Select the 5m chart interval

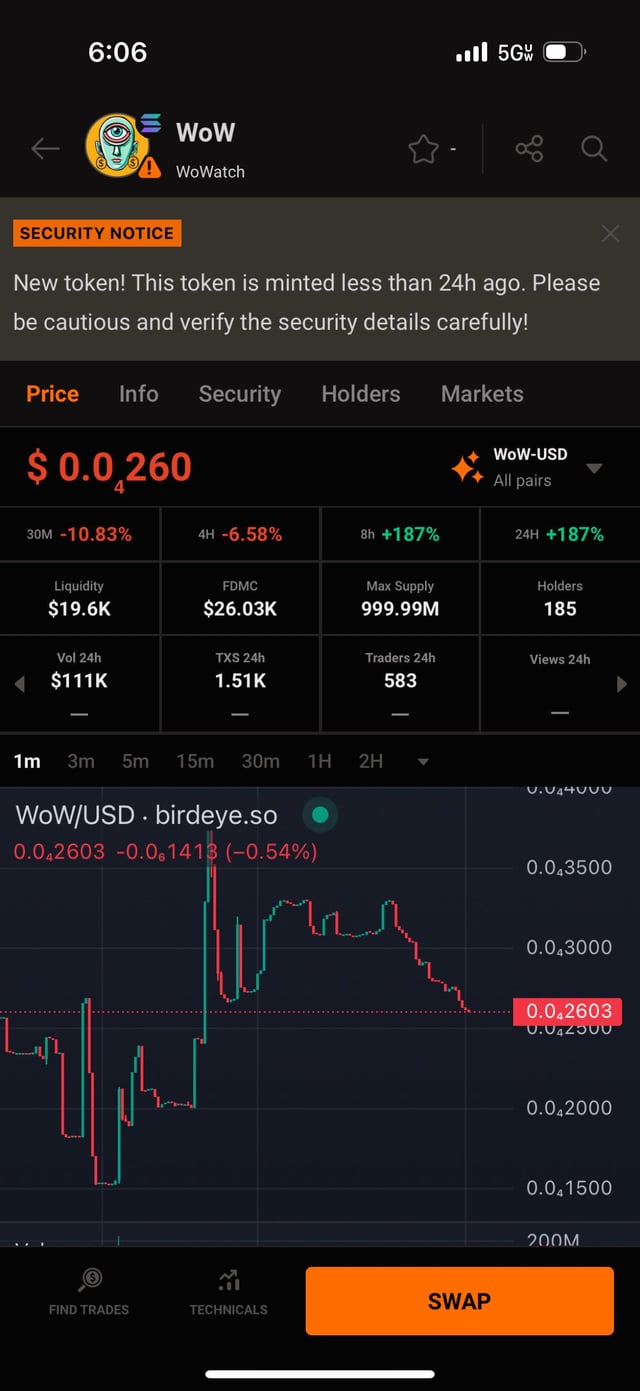(x=135, y=761)
